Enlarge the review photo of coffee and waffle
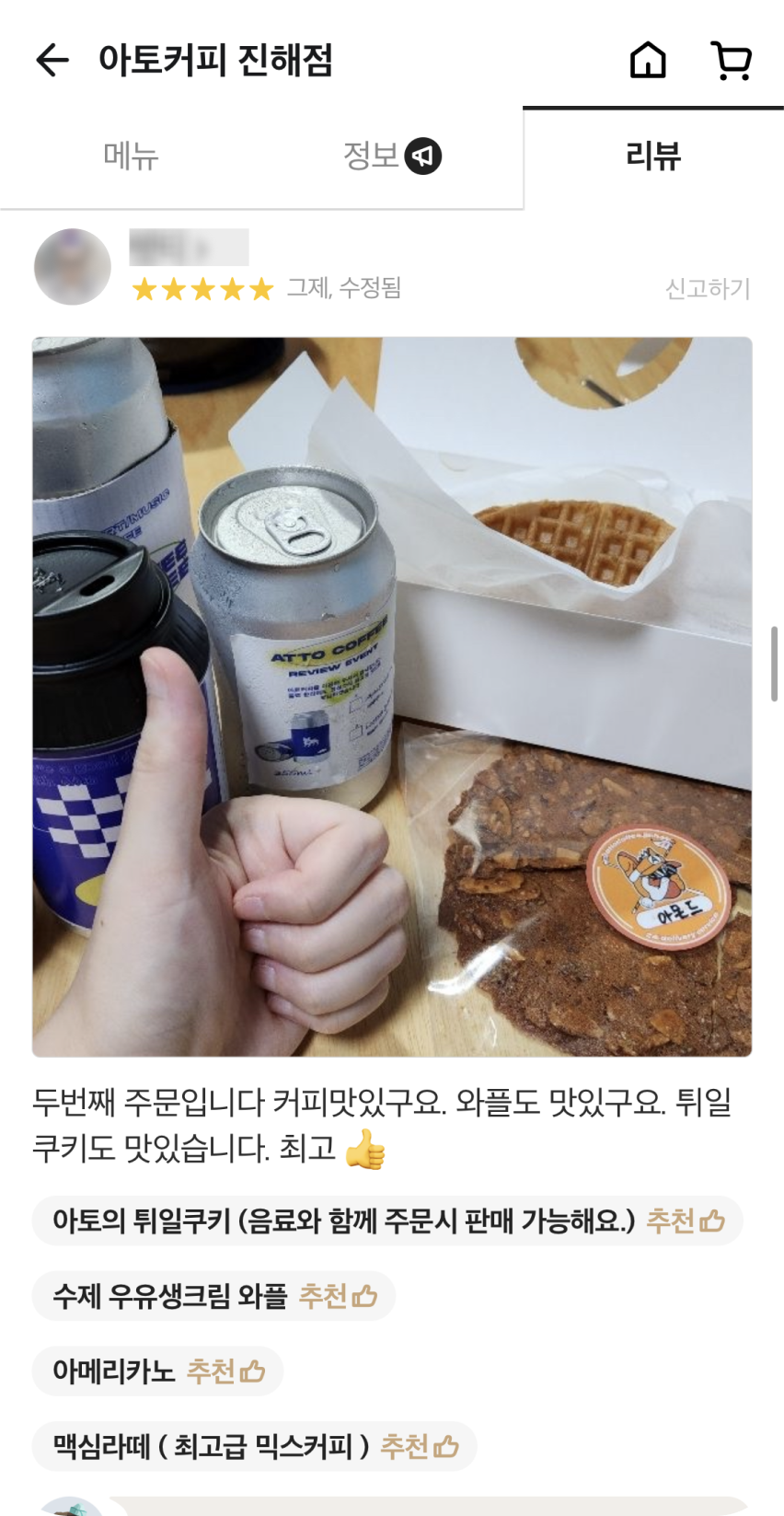Screen dimensions: 784x1516 coord(392,697)
